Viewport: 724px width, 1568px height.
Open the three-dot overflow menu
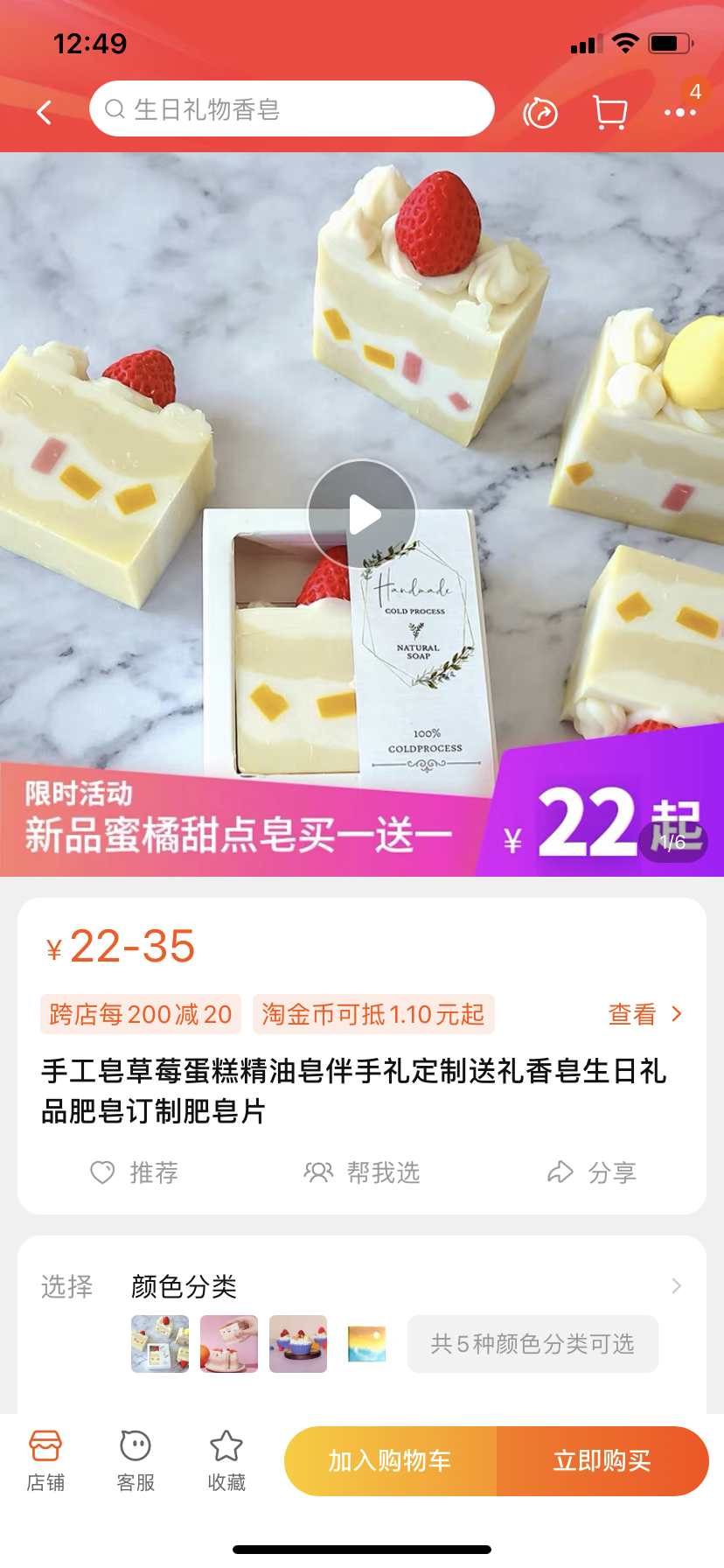point(679,112)
